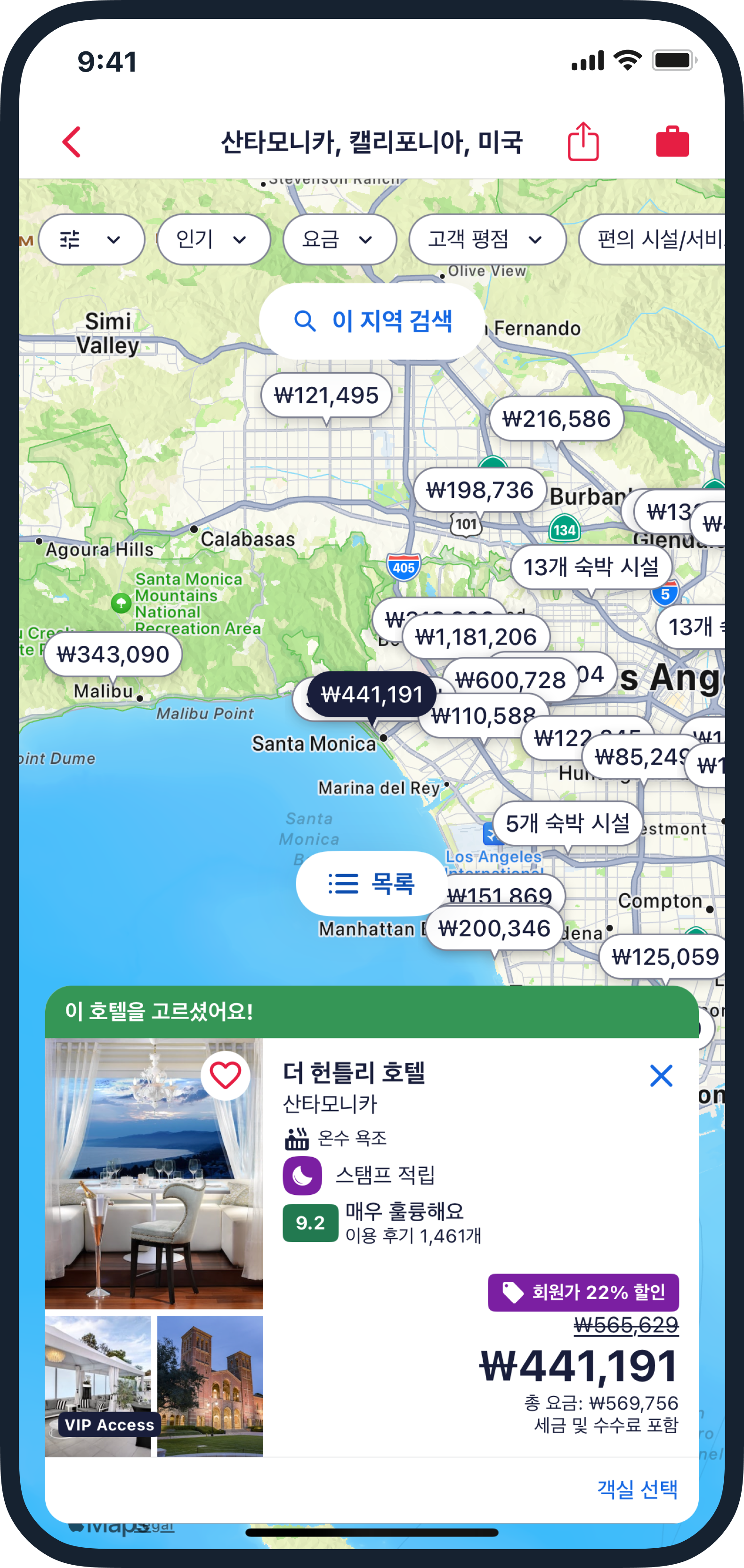Save 더 헌틀리 호텔 with the heart
This screenshot has width=744, height=1568.
[226, 1075]
